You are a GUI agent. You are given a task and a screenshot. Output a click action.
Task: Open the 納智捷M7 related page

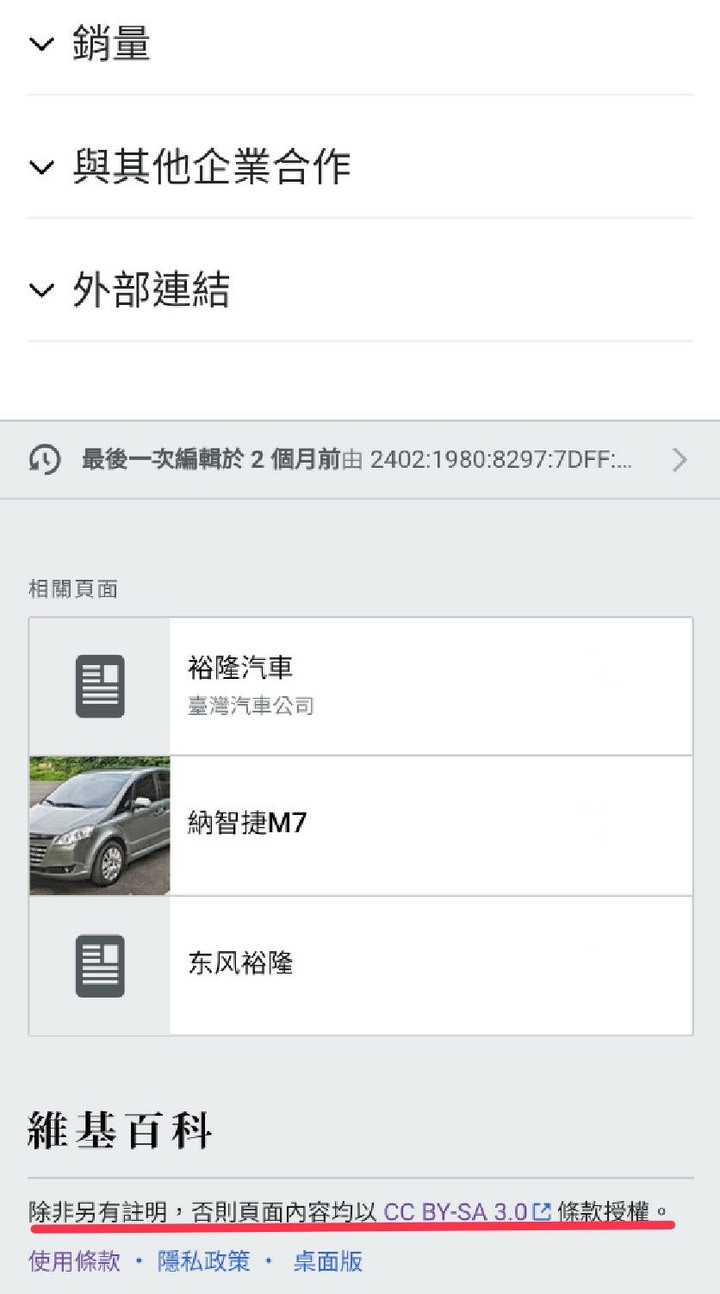pyautogui.click(x=360, y=825)
